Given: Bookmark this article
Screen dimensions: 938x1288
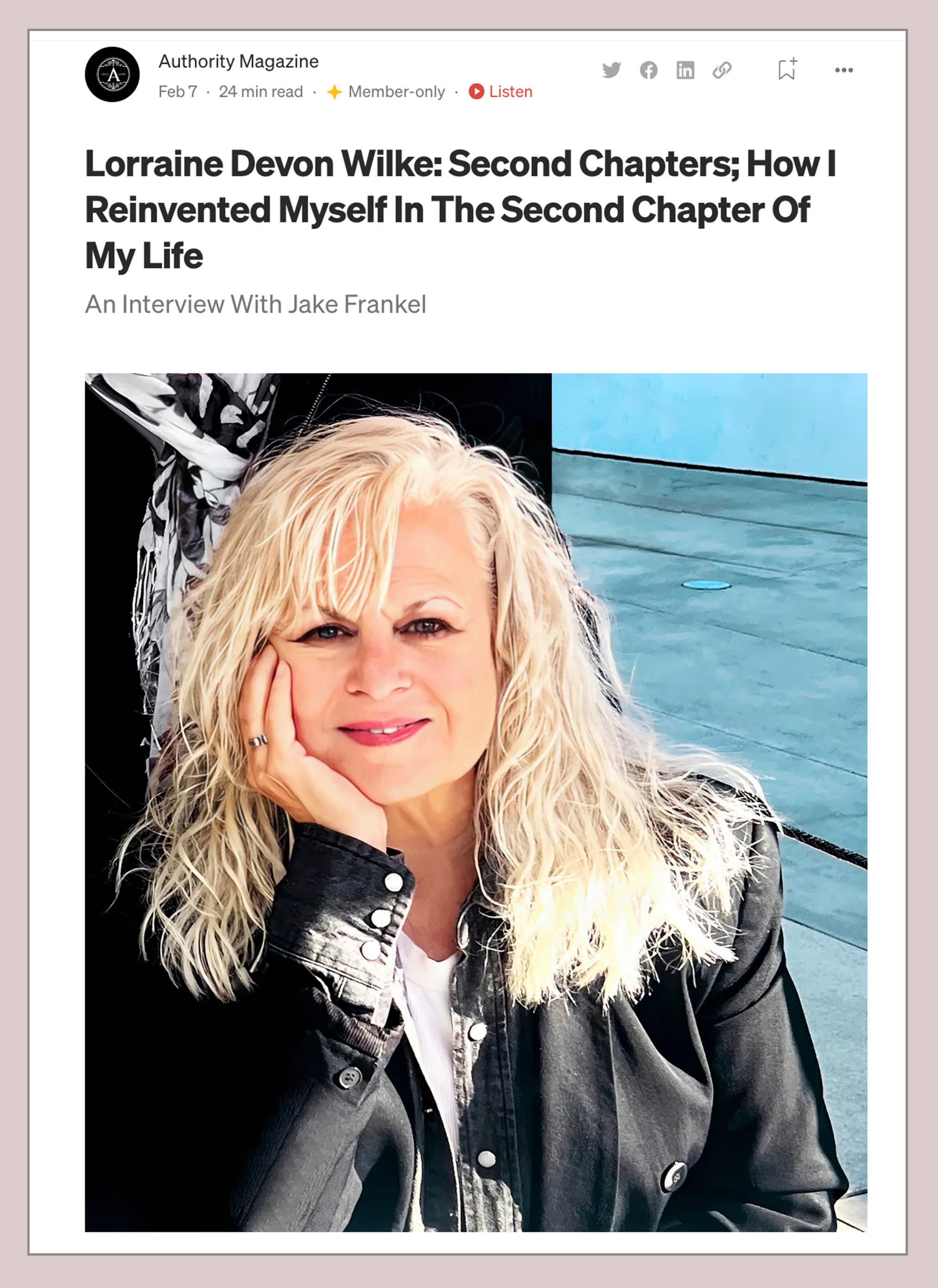Looking at the screenshot, I should click(x=787, y=69).
